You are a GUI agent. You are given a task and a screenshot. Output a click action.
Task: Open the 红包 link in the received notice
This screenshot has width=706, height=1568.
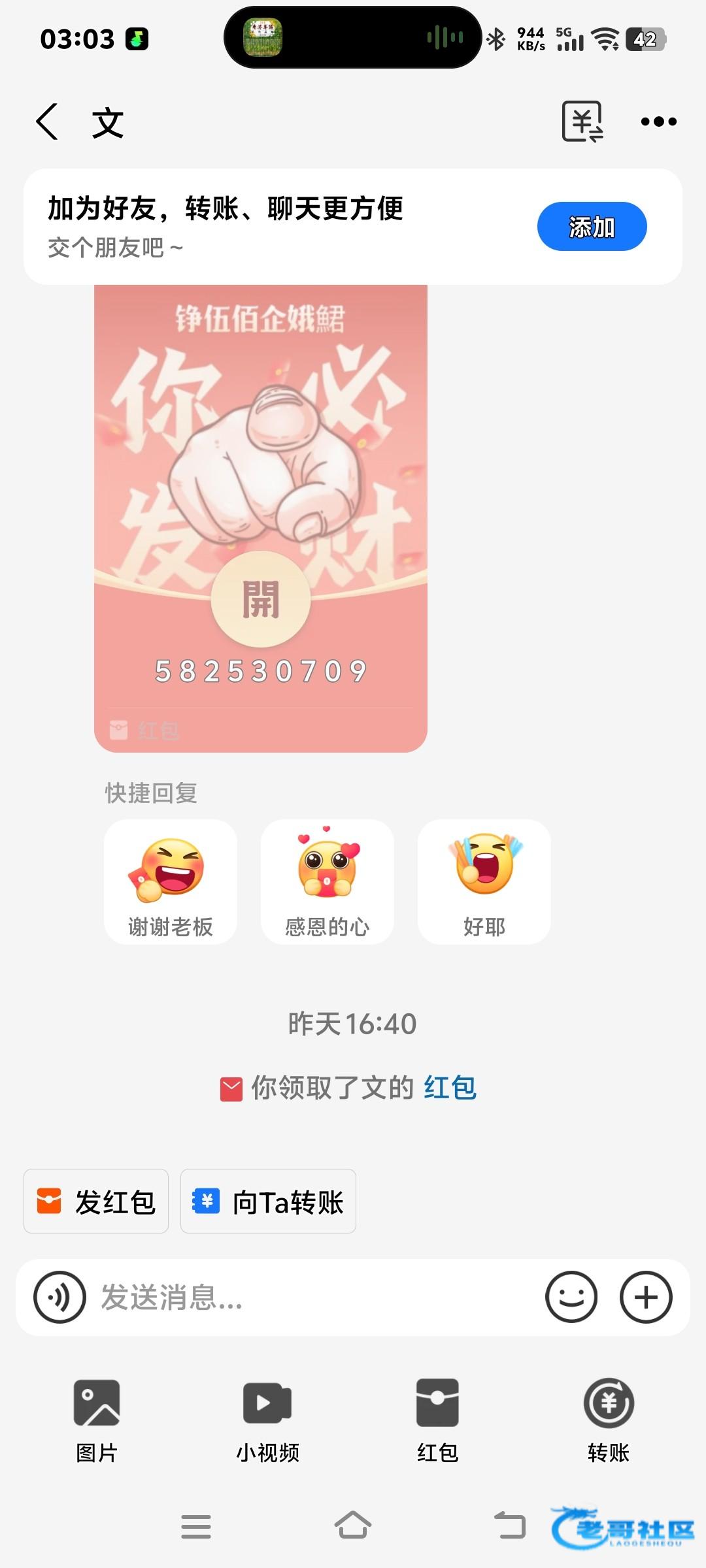point(450,1088)
